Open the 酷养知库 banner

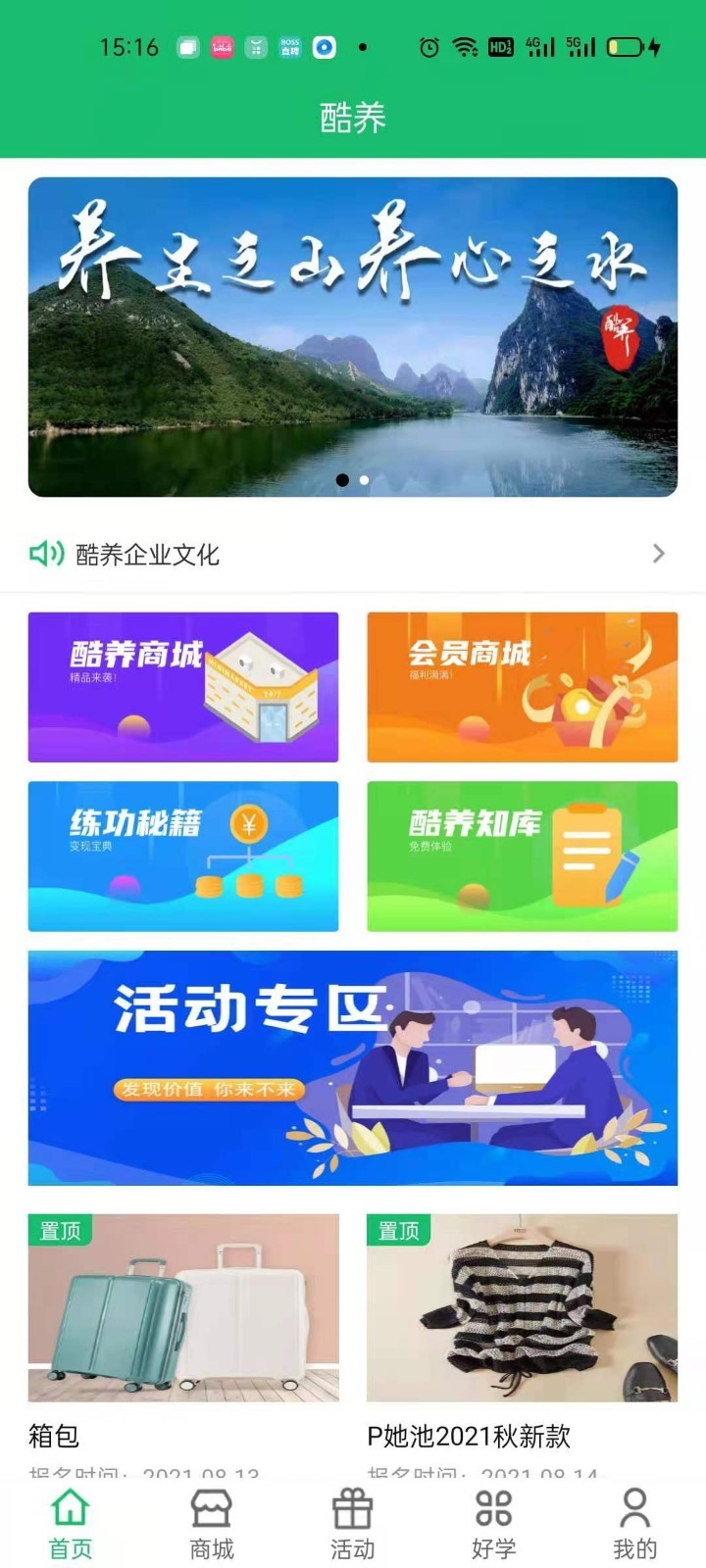tap(522, 856)
